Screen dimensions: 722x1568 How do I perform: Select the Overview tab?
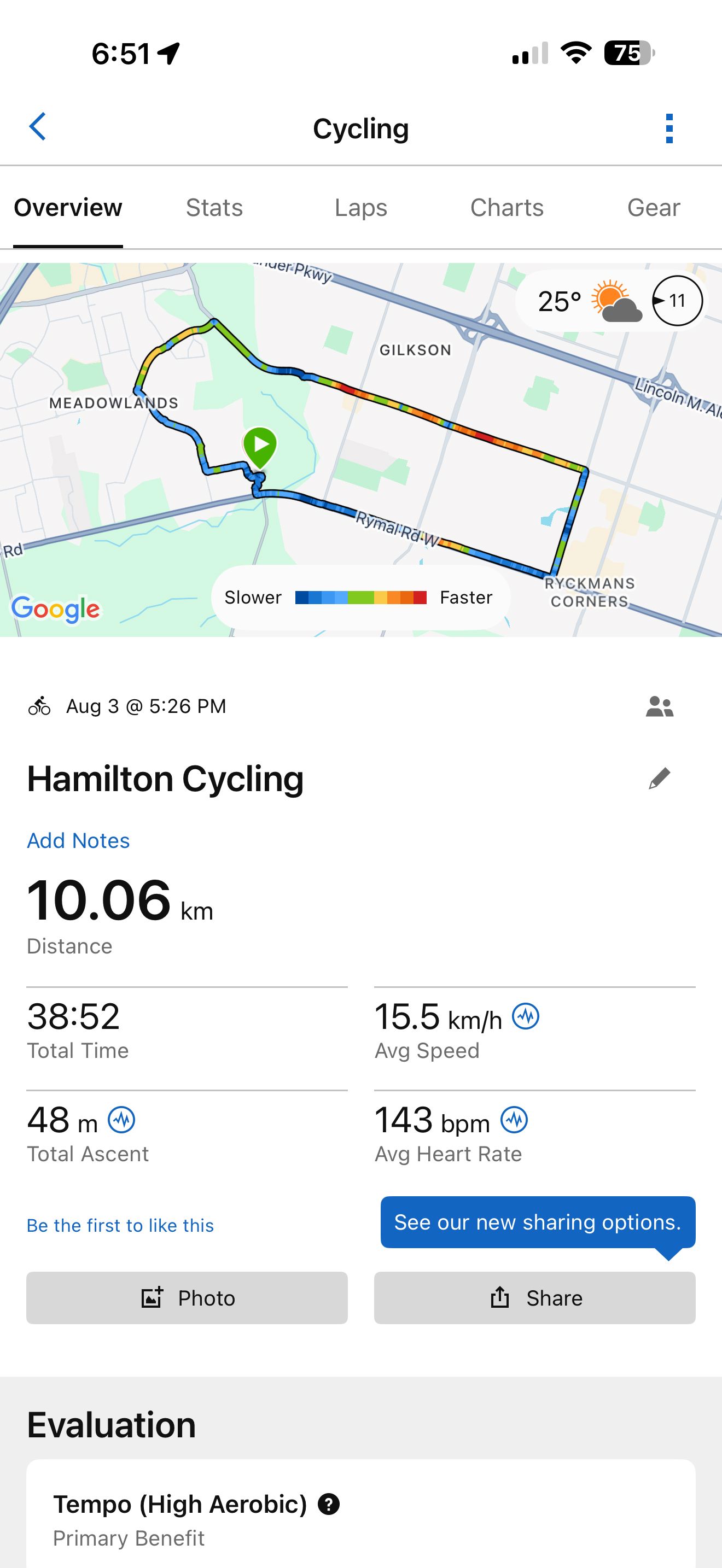click(x=68, y=208)
